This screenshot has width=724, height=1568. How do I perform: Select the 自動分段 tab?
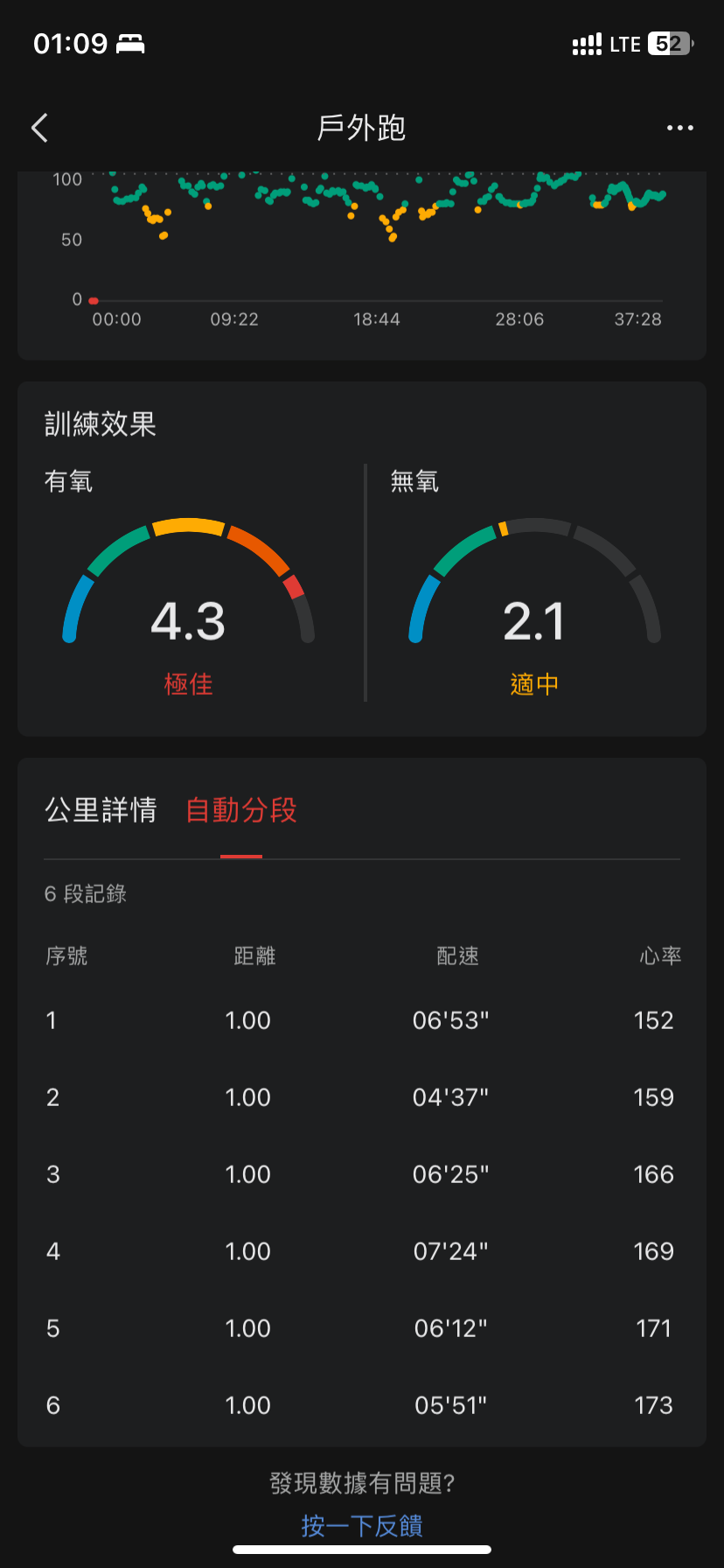point(241,810)
